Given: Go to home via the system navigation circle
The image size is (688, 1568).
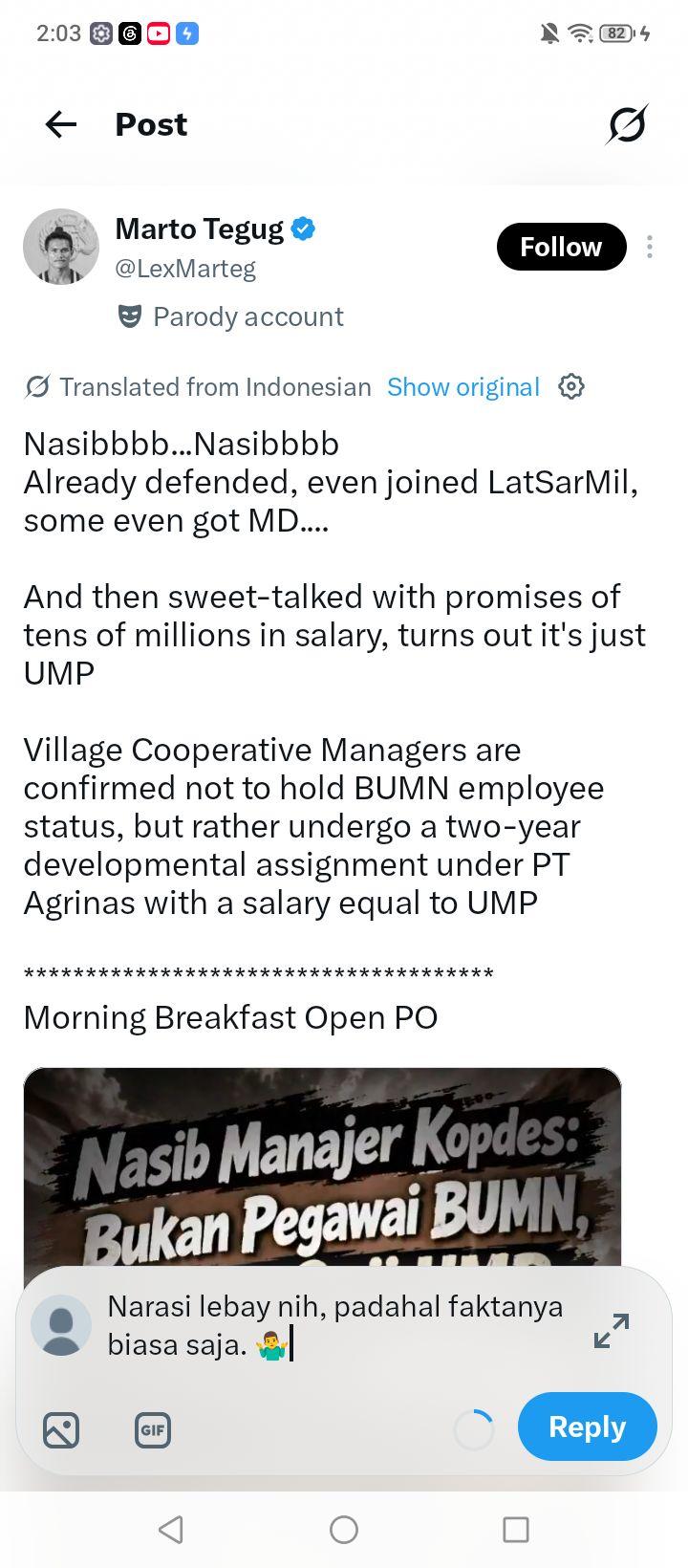Looking at the screenshot, I should pyautogui.click(x=344, y=1530).
